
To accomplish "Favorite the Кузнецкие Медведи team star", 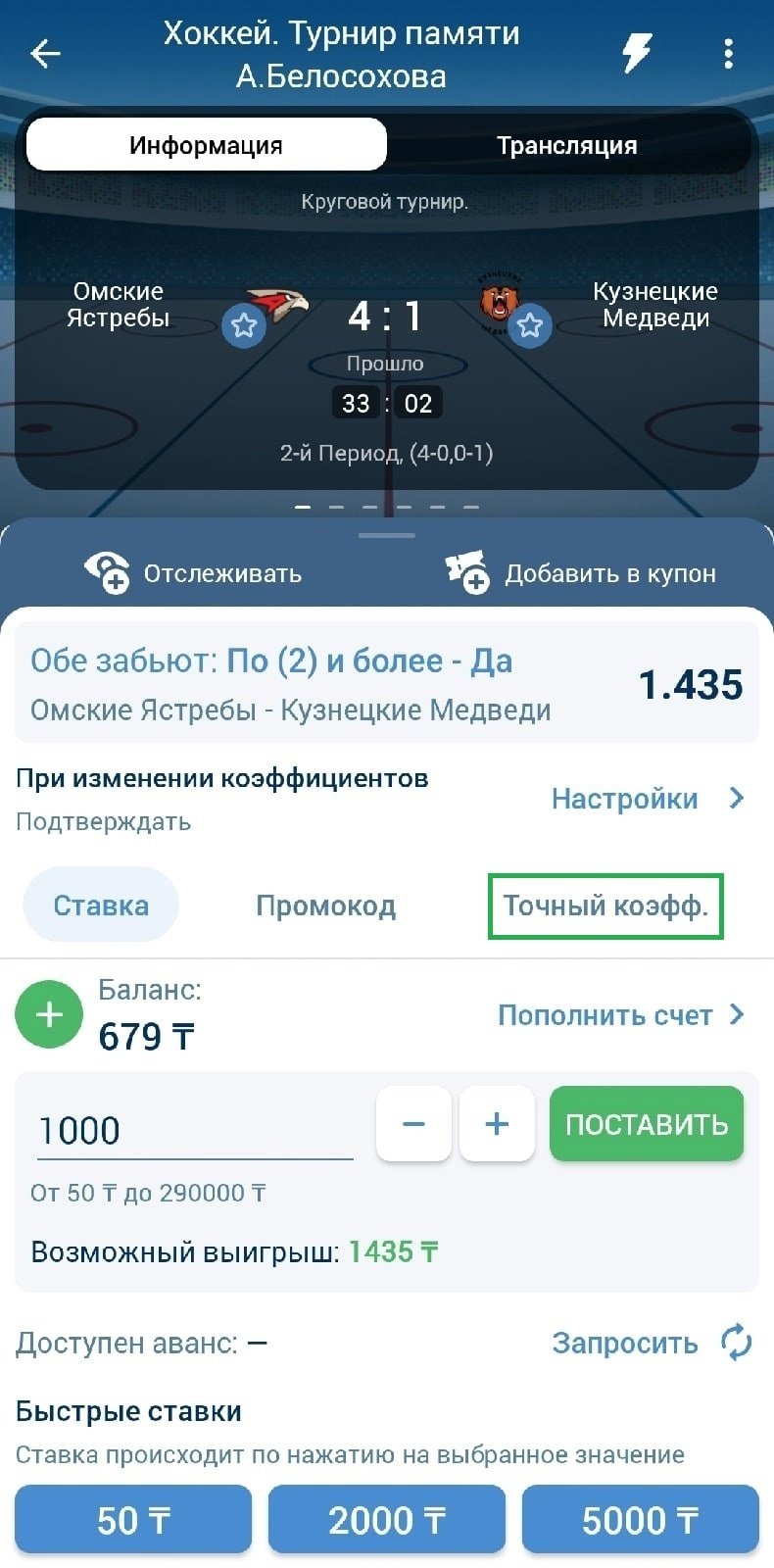I will (x=530, y=325).
